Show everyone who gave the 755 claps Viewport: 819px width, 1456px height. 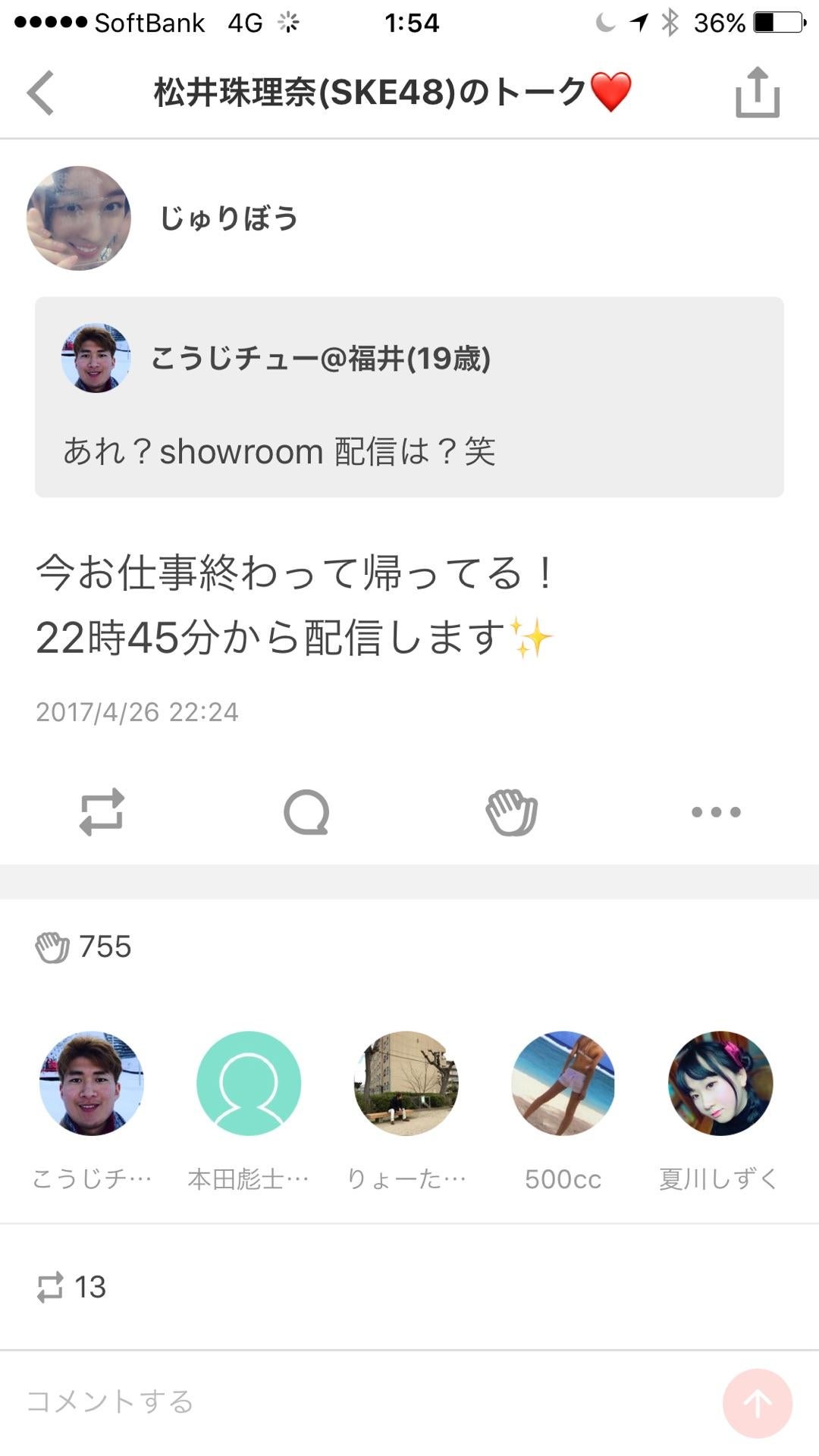click(83, 947)
